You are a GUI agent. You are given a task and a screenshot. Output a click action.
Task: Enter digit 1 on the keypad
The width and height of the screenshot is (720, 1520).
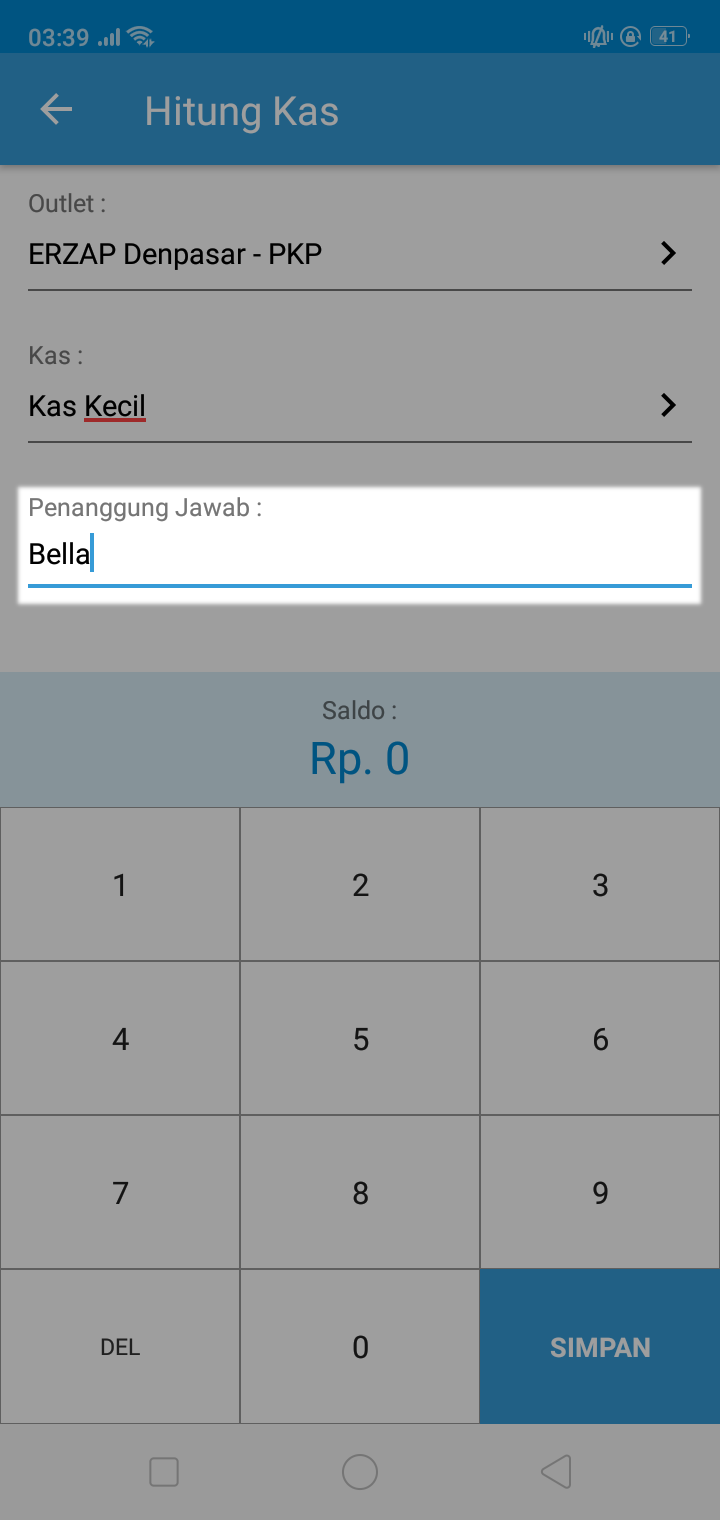pyautogui.click(x=120, y=885)
